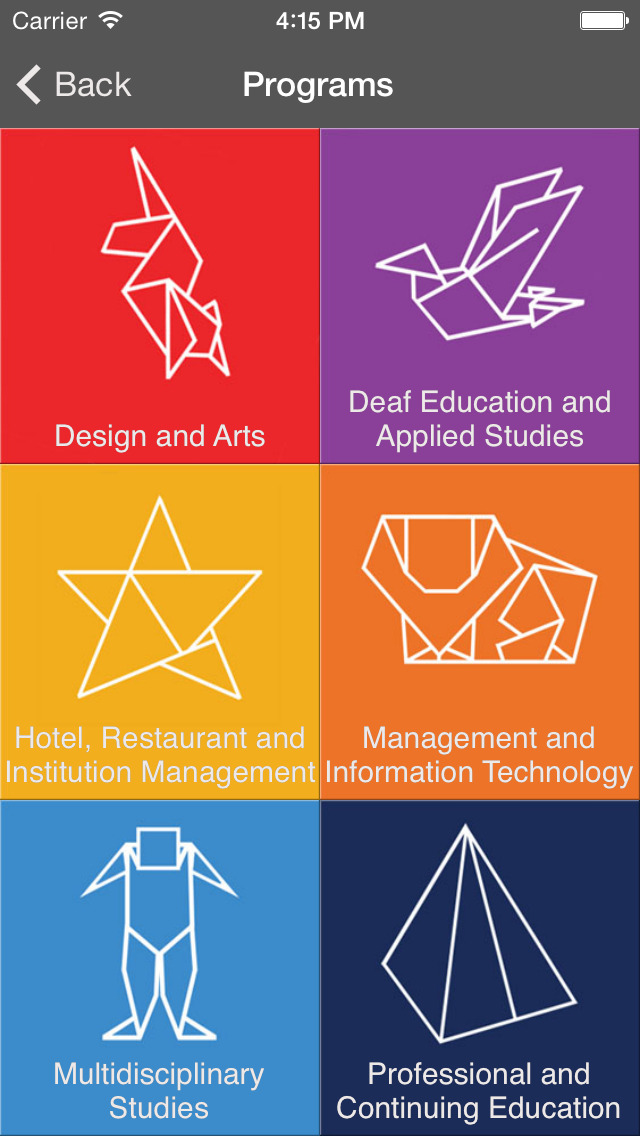View Management and Information Technology program
Image resolution: width=640 pixels, height=1136 pixels.
pyautogui.click(x=480, y=632)
